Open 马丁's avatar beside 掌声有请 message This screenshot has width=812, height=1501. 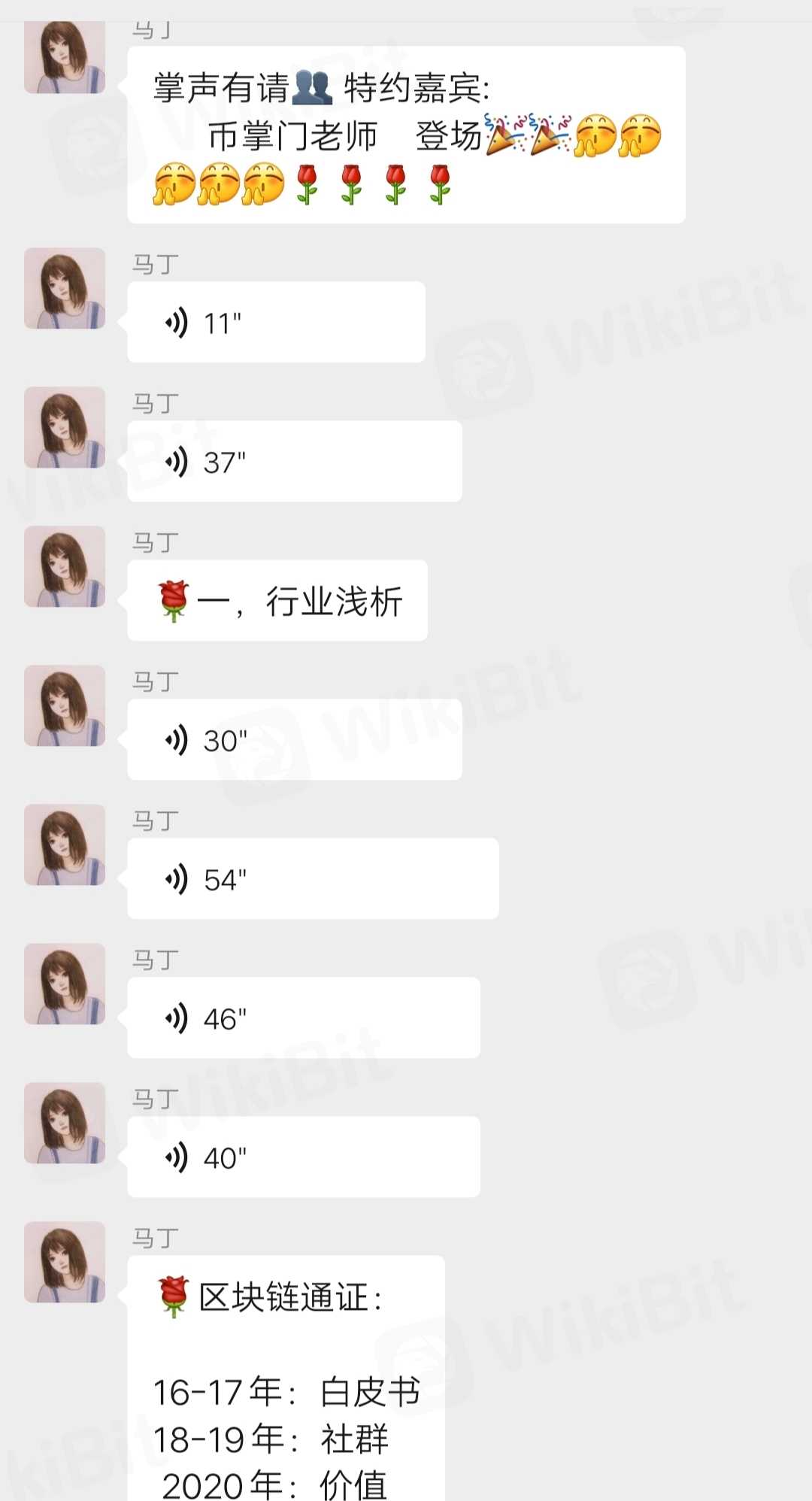click(x=65, y=57)
